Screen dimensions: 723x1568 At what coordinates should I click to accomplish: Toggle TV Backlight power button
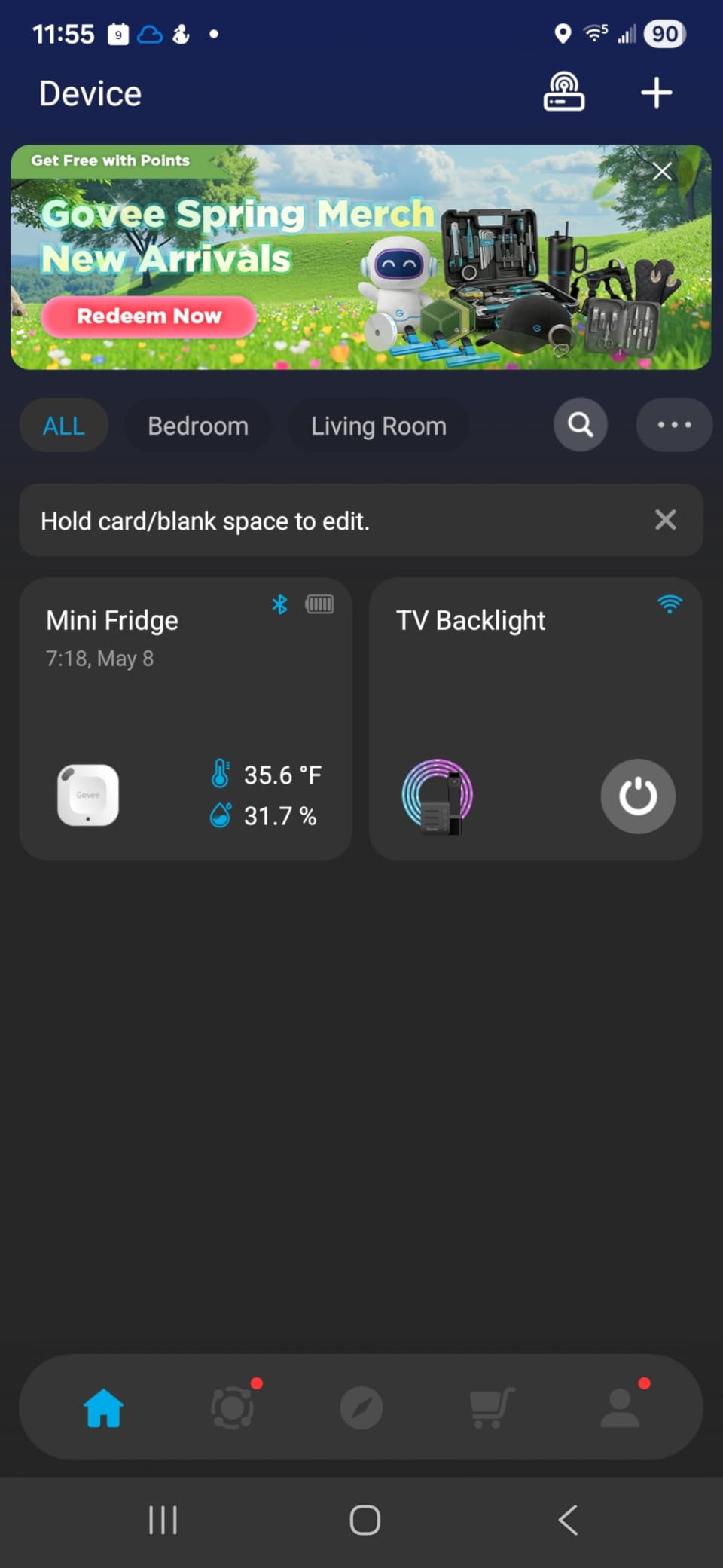pyautogui.click(x=638, y=796)
